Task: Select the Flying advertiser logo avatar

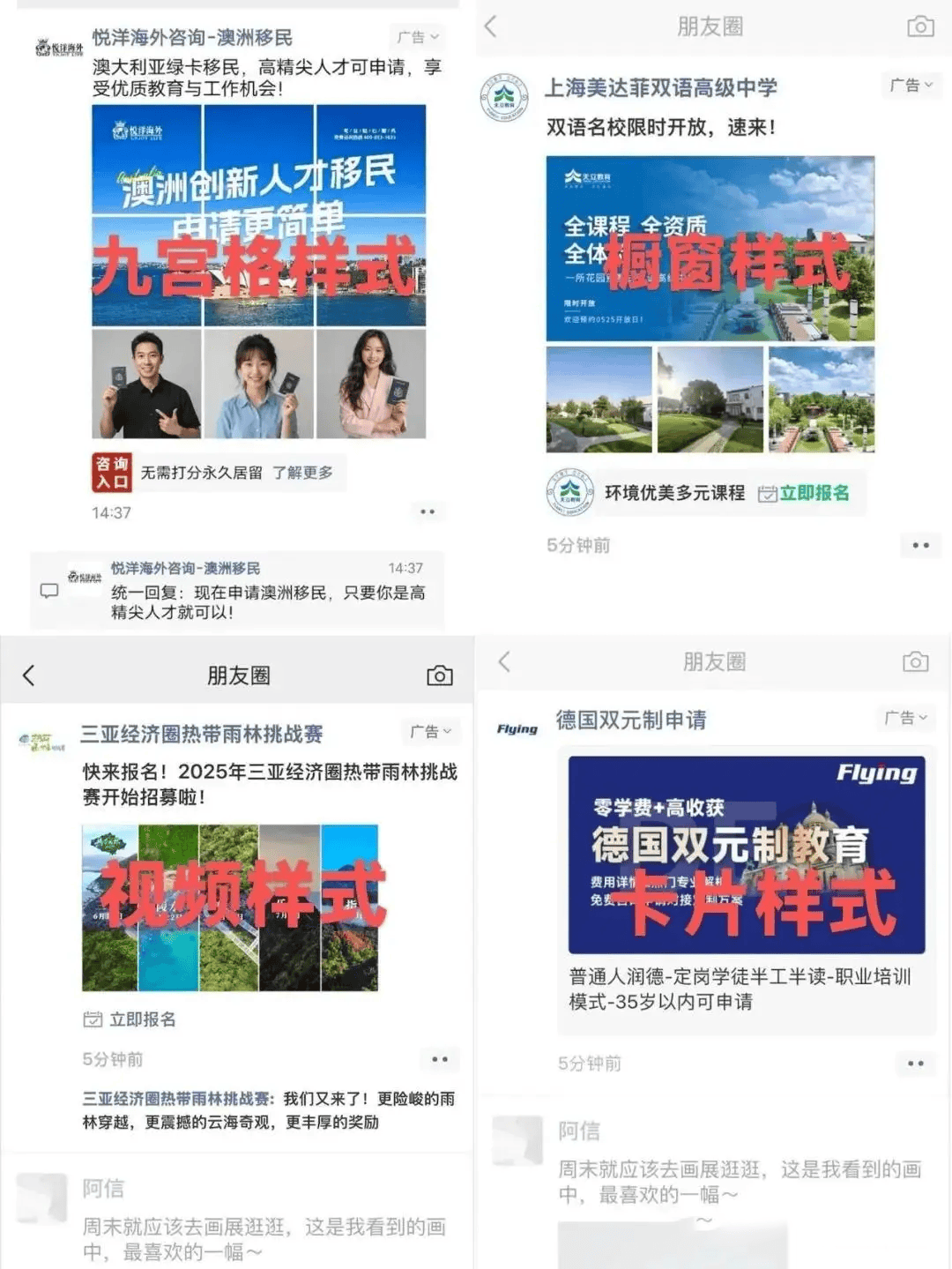Action: [x=516, y=728]
